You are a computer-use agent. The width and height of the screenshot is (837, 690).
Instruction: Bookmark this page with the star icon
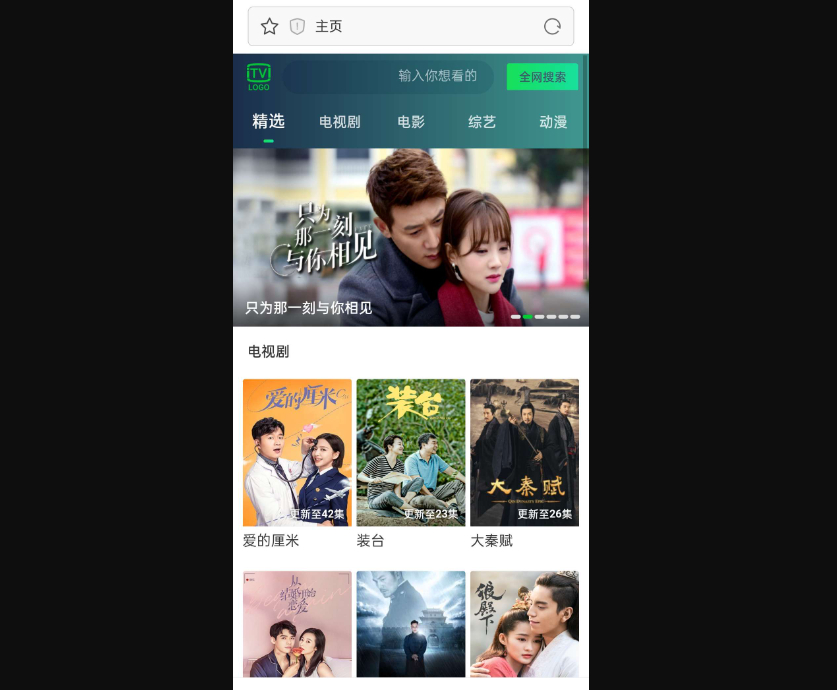[x=269, y=27]
